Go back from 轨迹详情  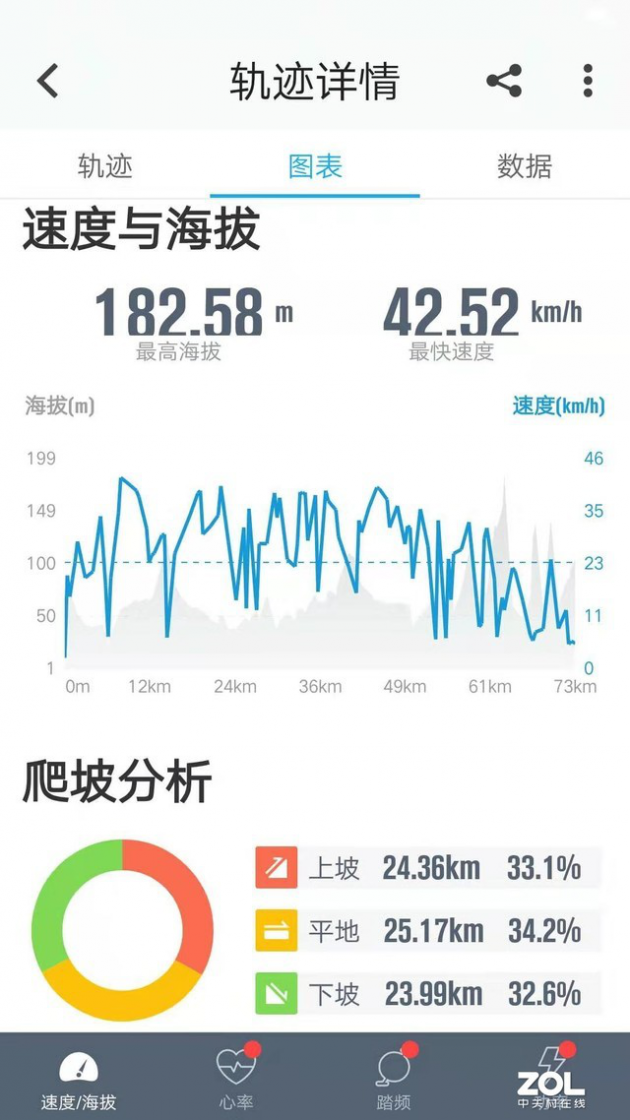[48, 81]
